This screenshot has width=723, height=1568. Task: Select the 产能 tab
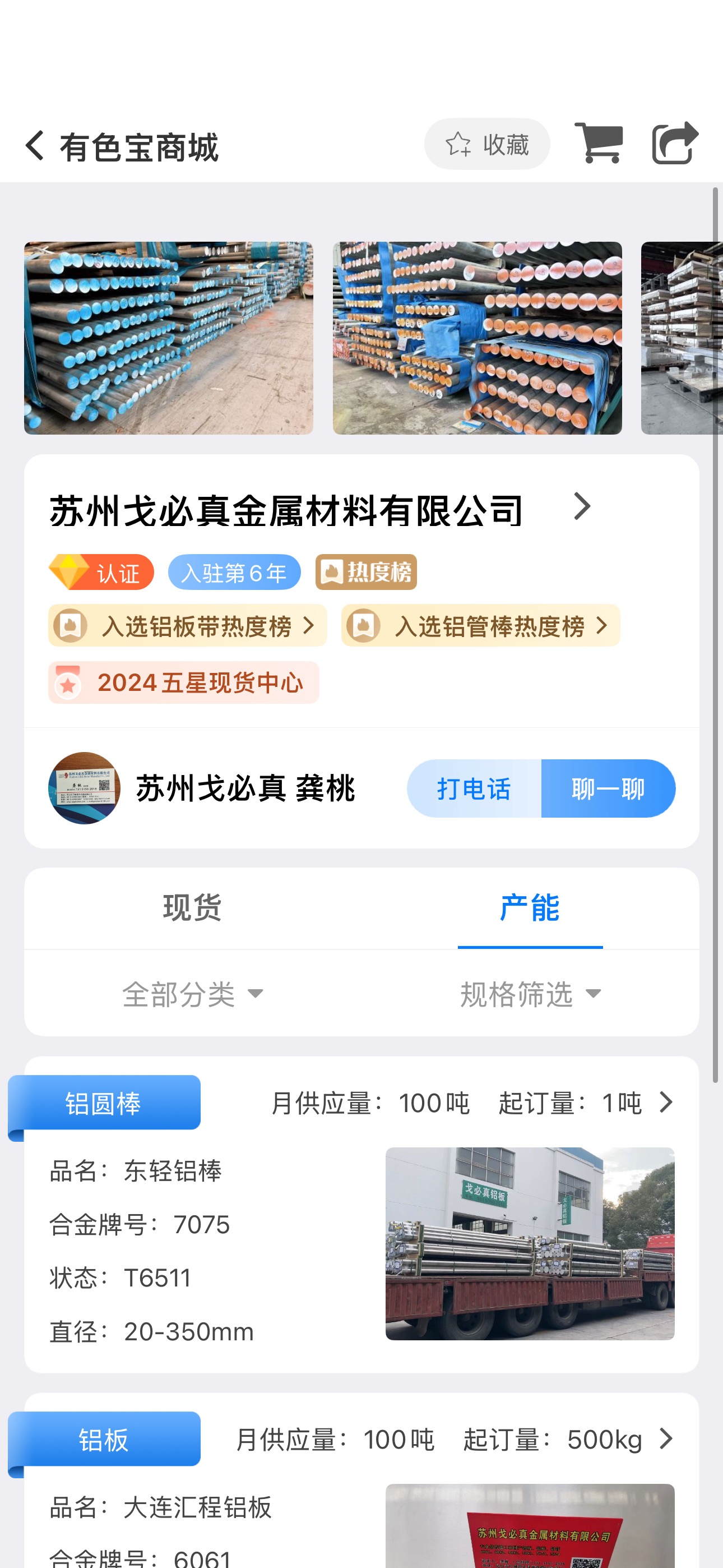click(x=530, y=908)
